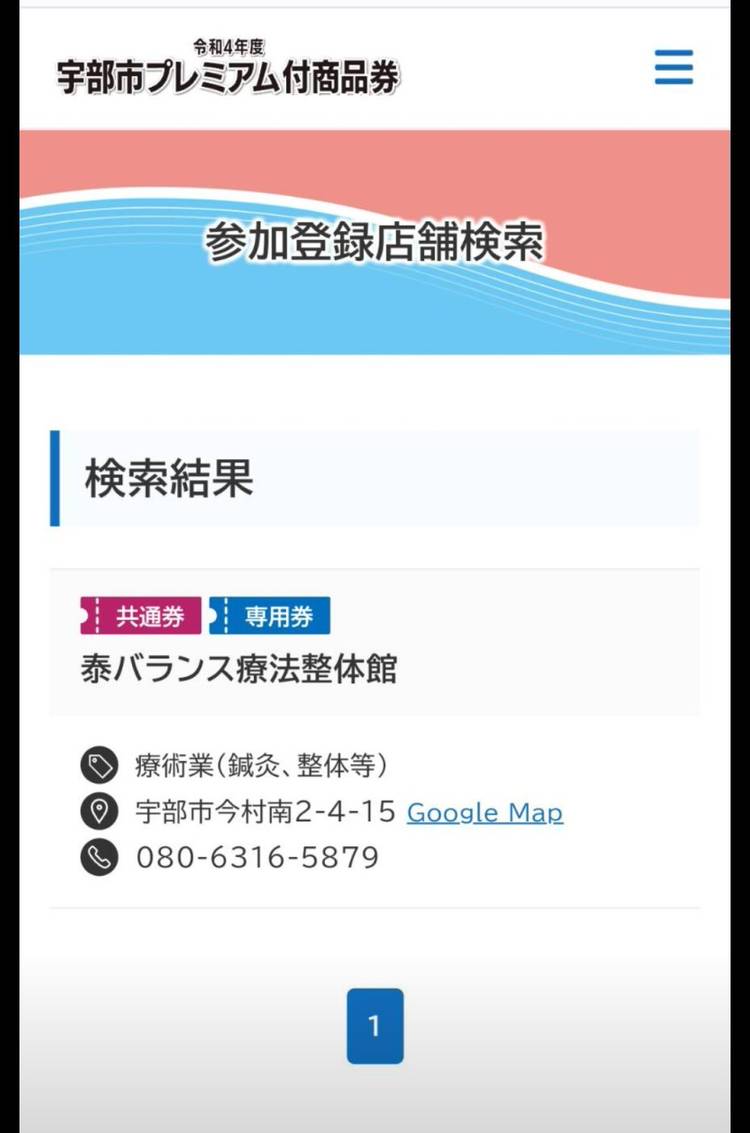Image resolution: width=750 pixels, height=1133 pixels.
Task: Open the 泰バランス療法整体館 store result
Action: pyautogui.click(x=239, y=669)
